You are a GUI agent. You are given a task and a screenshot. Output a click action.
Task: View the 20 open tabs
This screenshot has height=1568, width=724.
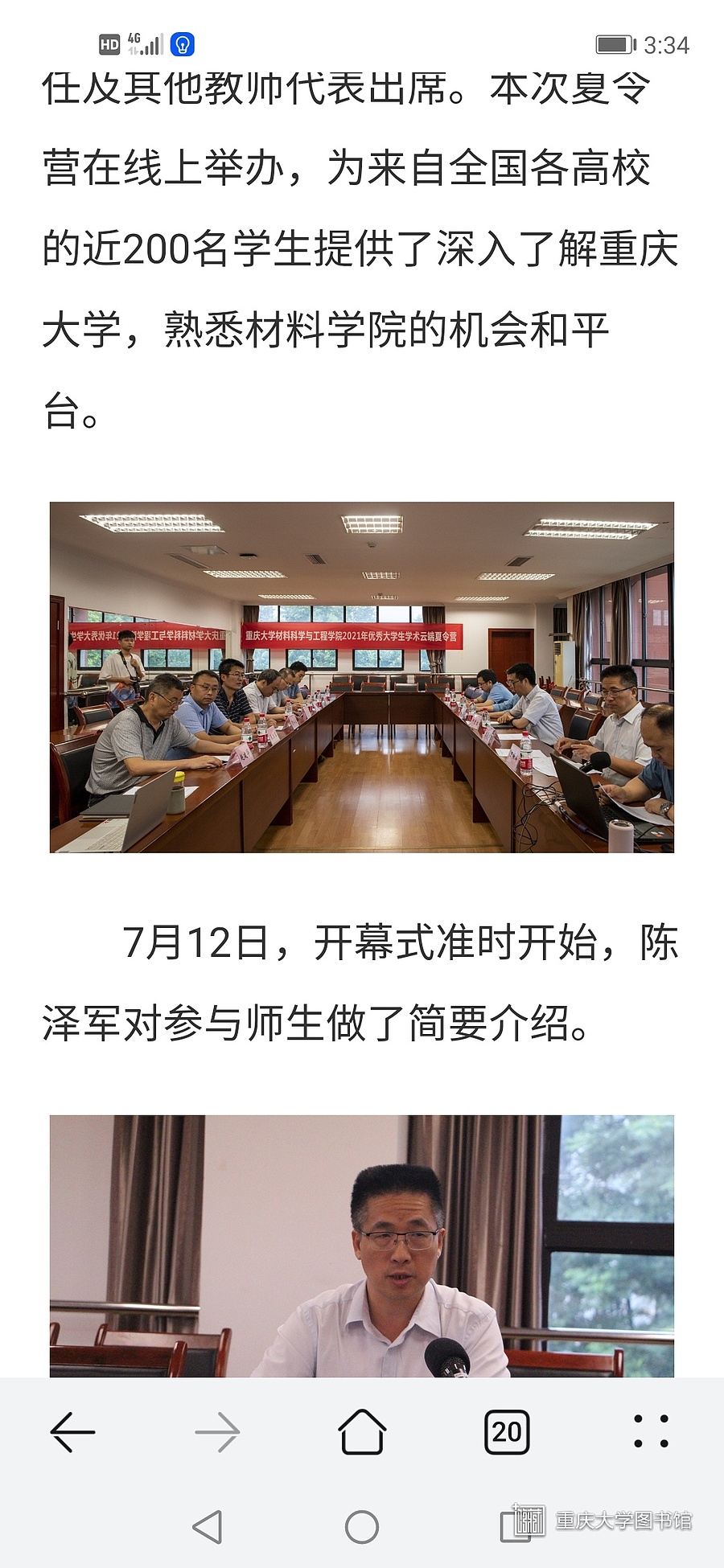[x=507, y=1432]
